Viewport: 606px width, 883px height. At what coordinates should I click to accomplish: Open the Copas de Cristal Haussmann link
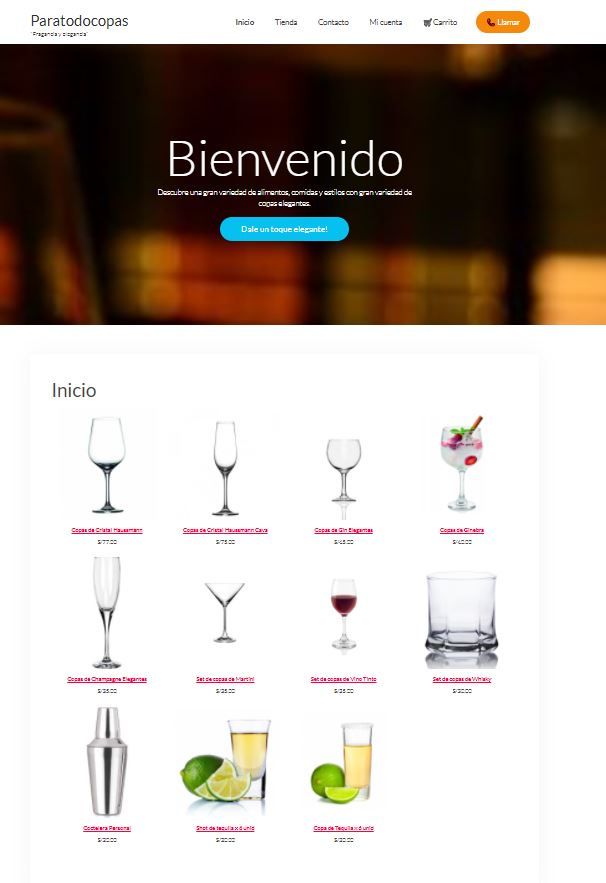point(107,530)
